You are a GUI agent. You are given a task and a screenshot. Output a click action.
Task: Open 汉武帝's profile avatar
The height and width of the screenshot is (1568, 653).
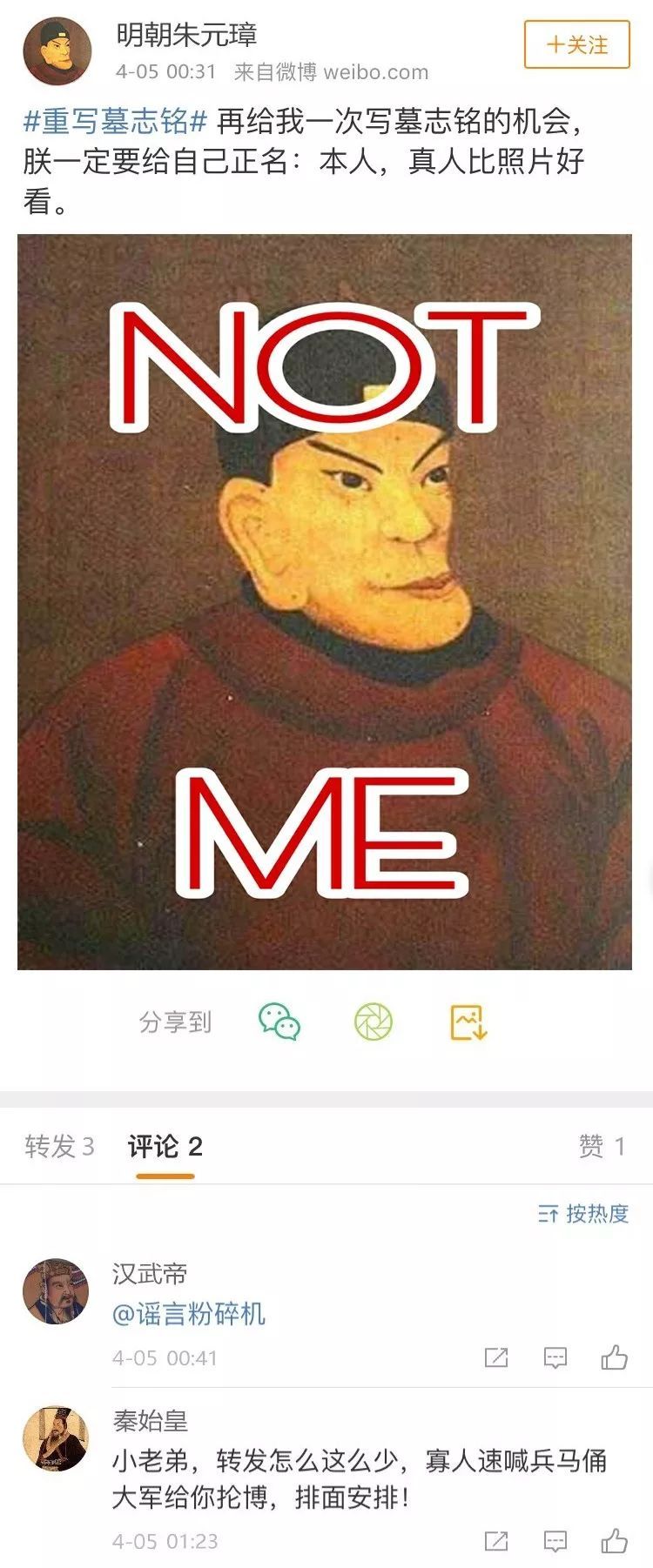point(56,1290)
